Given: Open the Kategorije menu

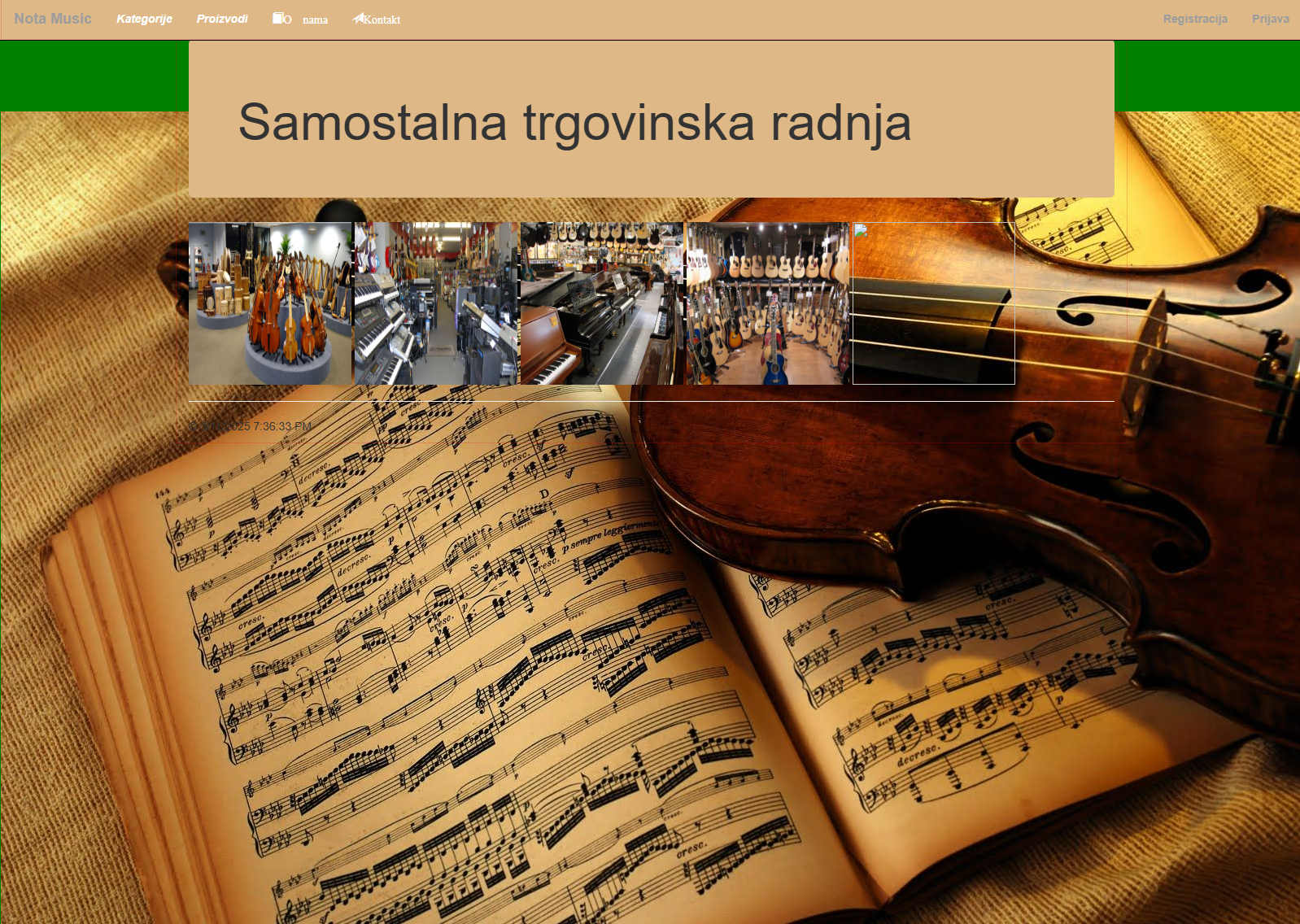Looking at the screenshot, I should (144, 19).
